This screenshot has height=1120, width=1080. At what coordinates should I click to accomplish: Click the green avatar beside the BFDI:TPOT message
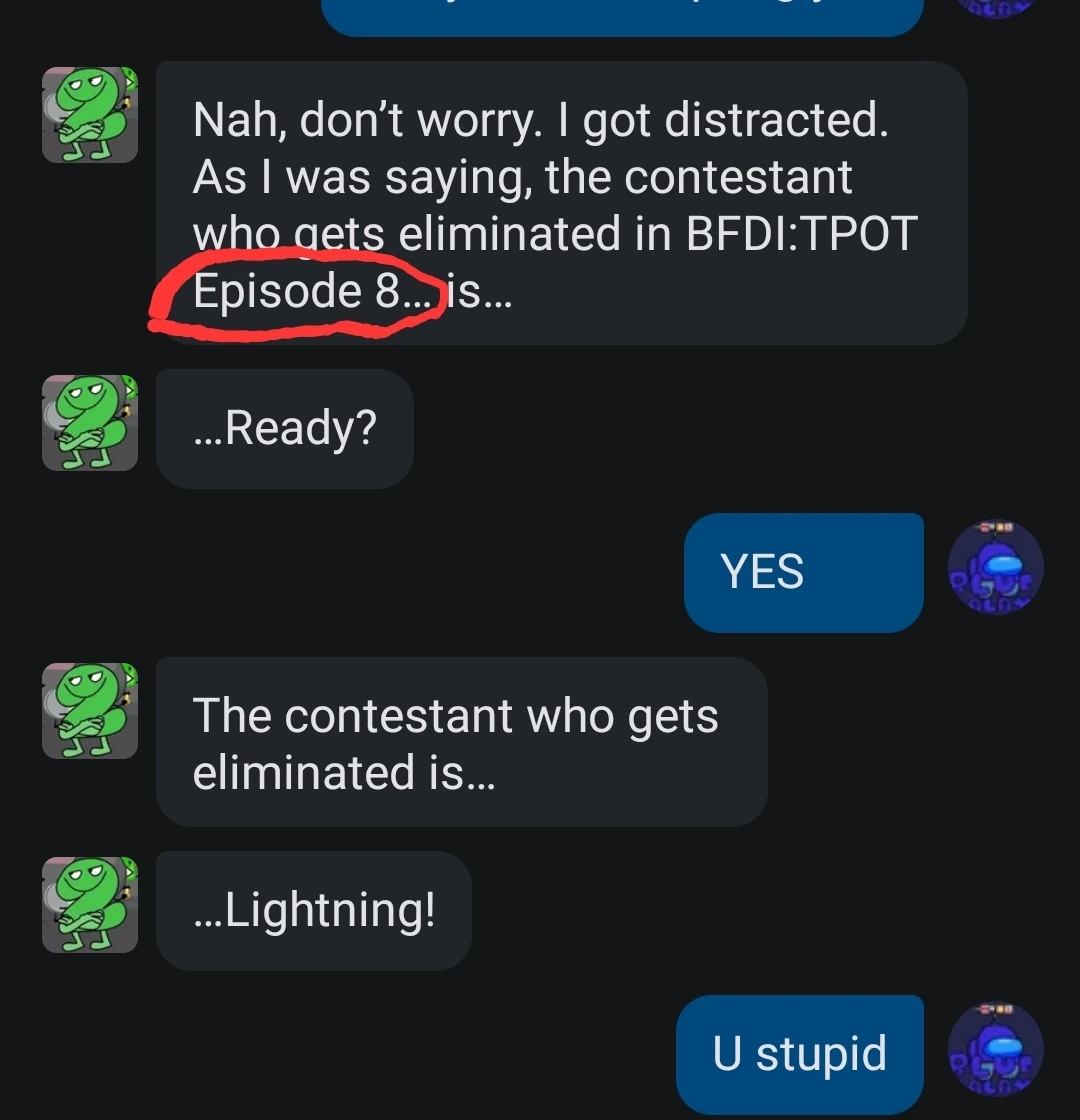[x=90, y=115]
